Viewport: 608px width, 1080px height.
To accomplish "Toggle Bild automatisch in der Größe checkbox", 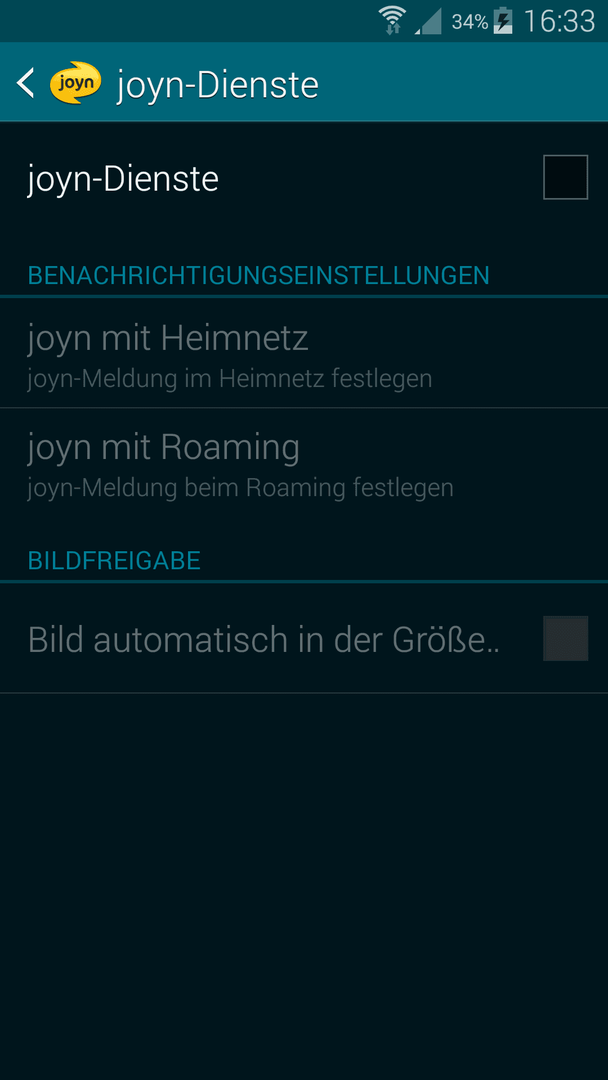I will 565,638.
